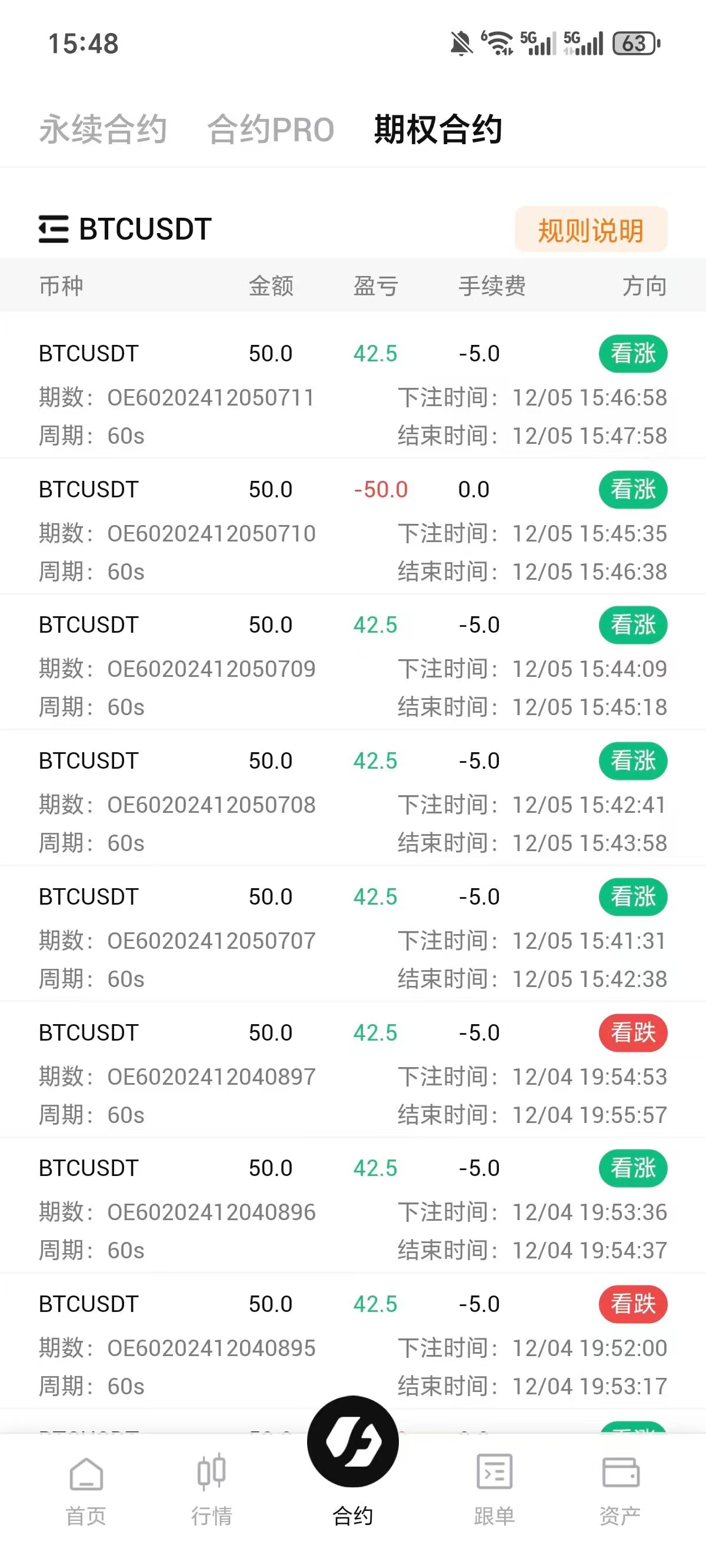Open order record OE60202412050711
The width and height of the screenshot is (706, 1568).
353,391
